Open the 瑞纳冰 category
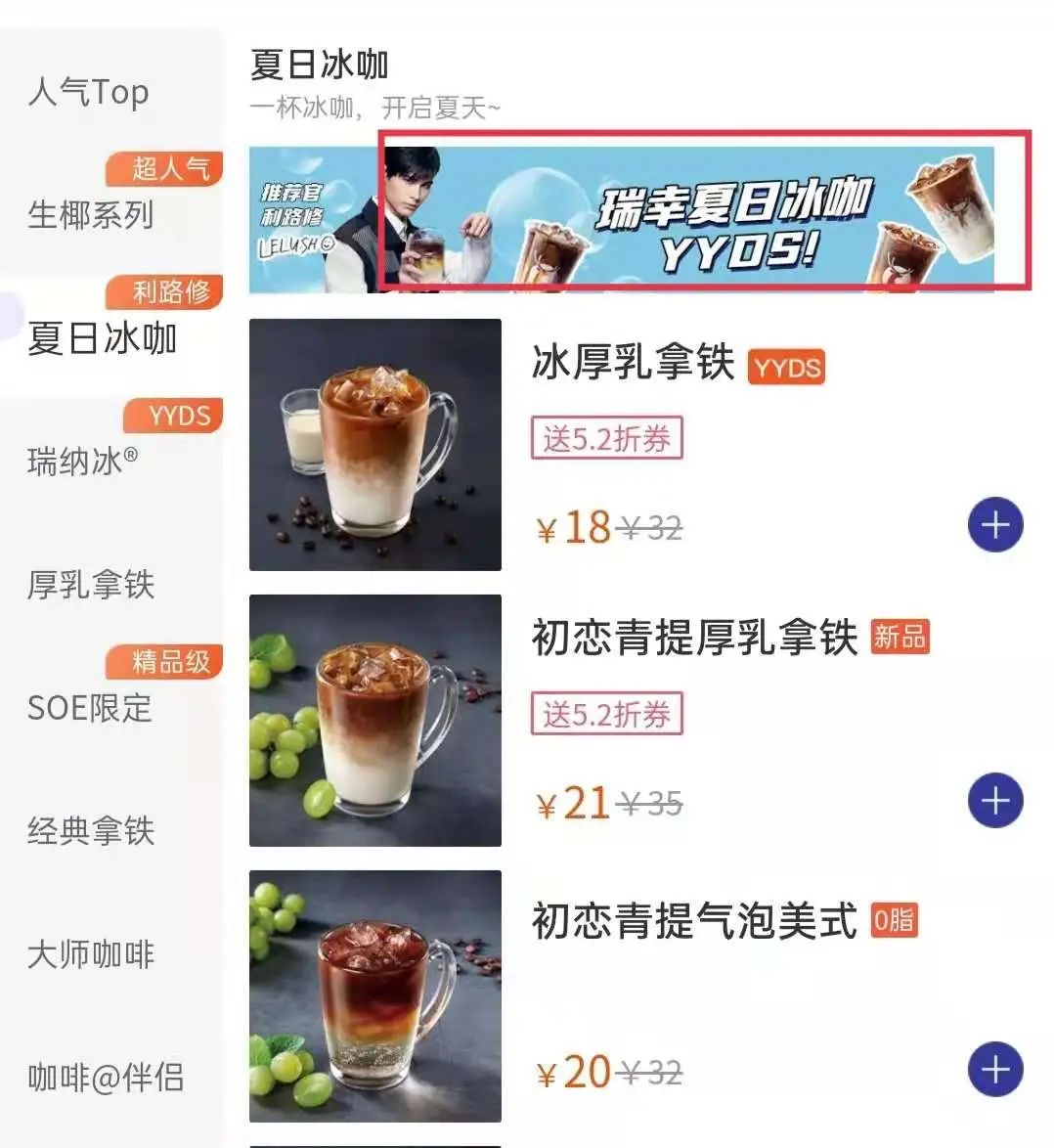The height and width of the screenshot is (1148, 1054). click(x=83, y=461)
